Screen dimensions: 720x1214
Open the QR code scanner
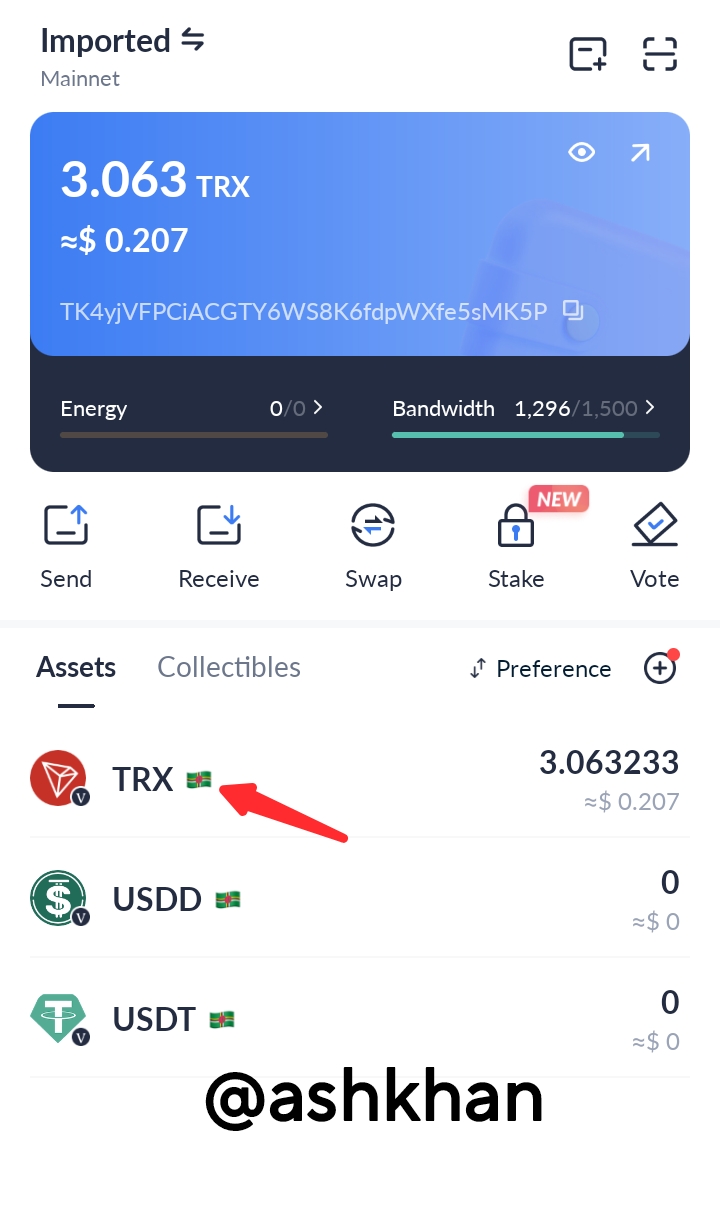[659, 53]
